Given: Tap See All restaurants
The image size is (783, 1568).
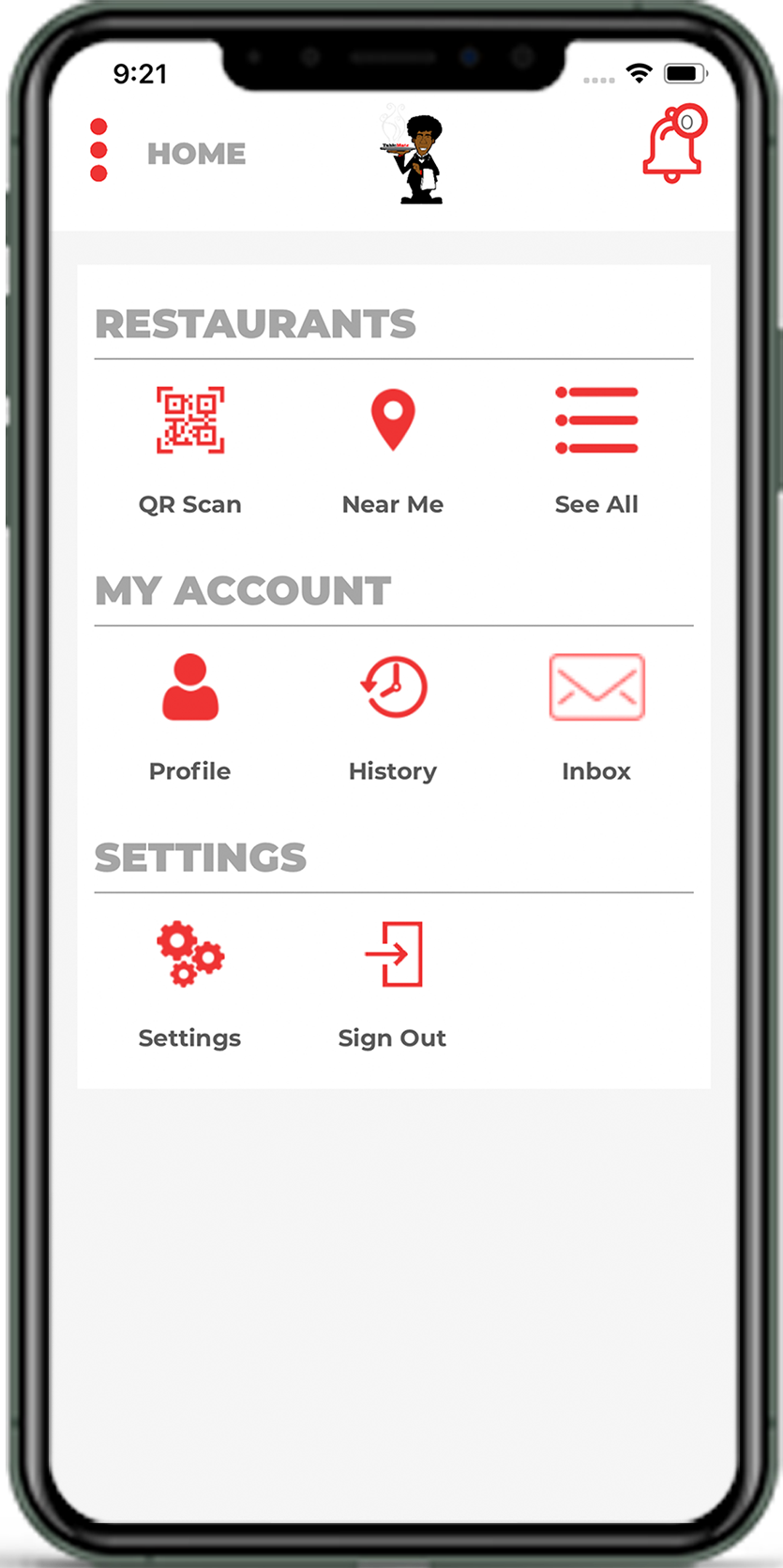Looking at the screenshot, I should 596,422.
